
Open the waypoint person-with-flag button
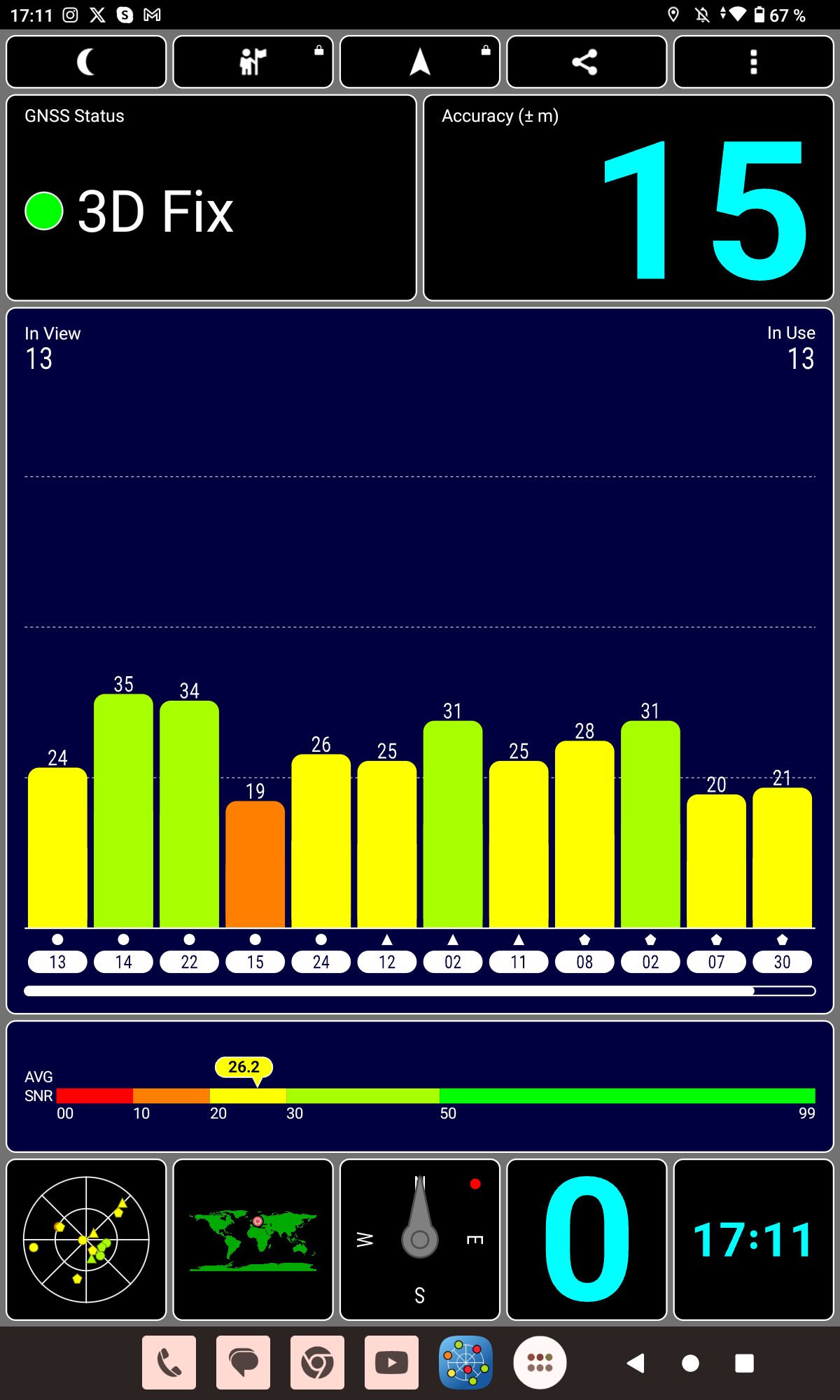coord(253,62)
